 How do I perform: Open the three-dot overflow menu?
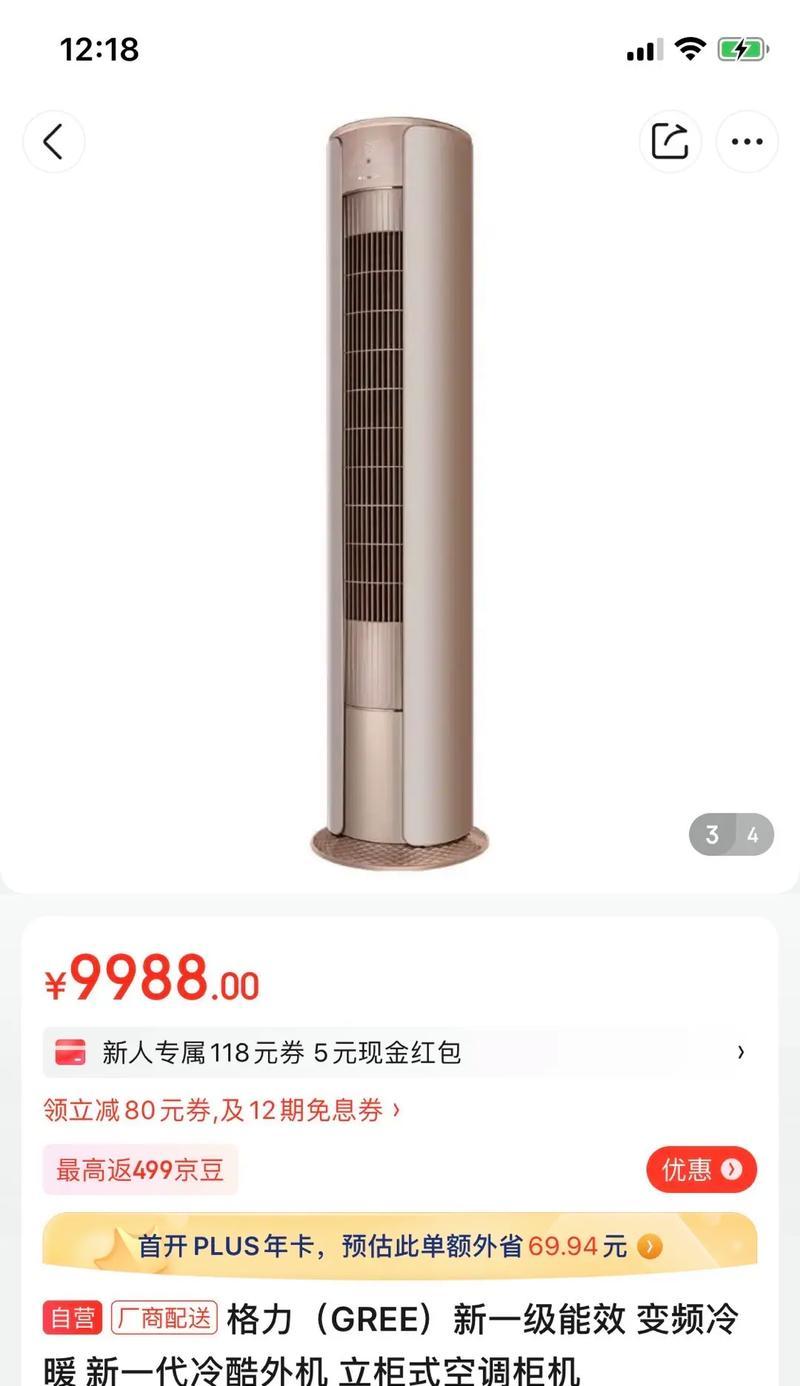[x=747, y=142]
